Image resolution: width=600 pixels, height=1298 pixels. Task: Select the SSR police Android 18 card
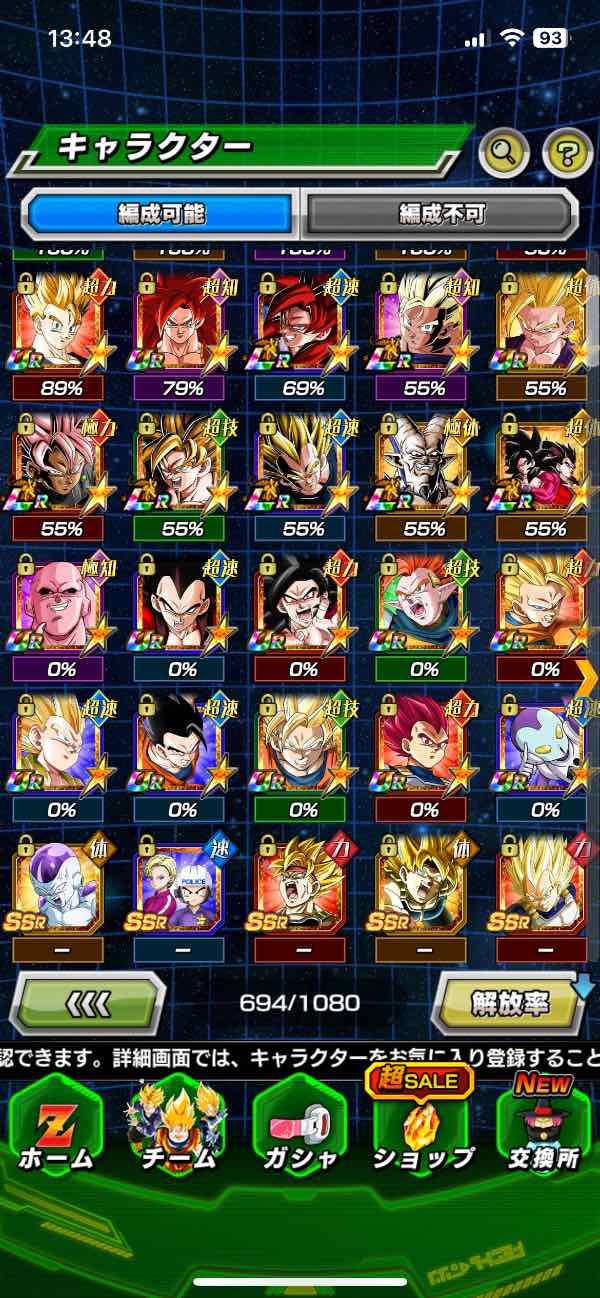pos(180,885)
